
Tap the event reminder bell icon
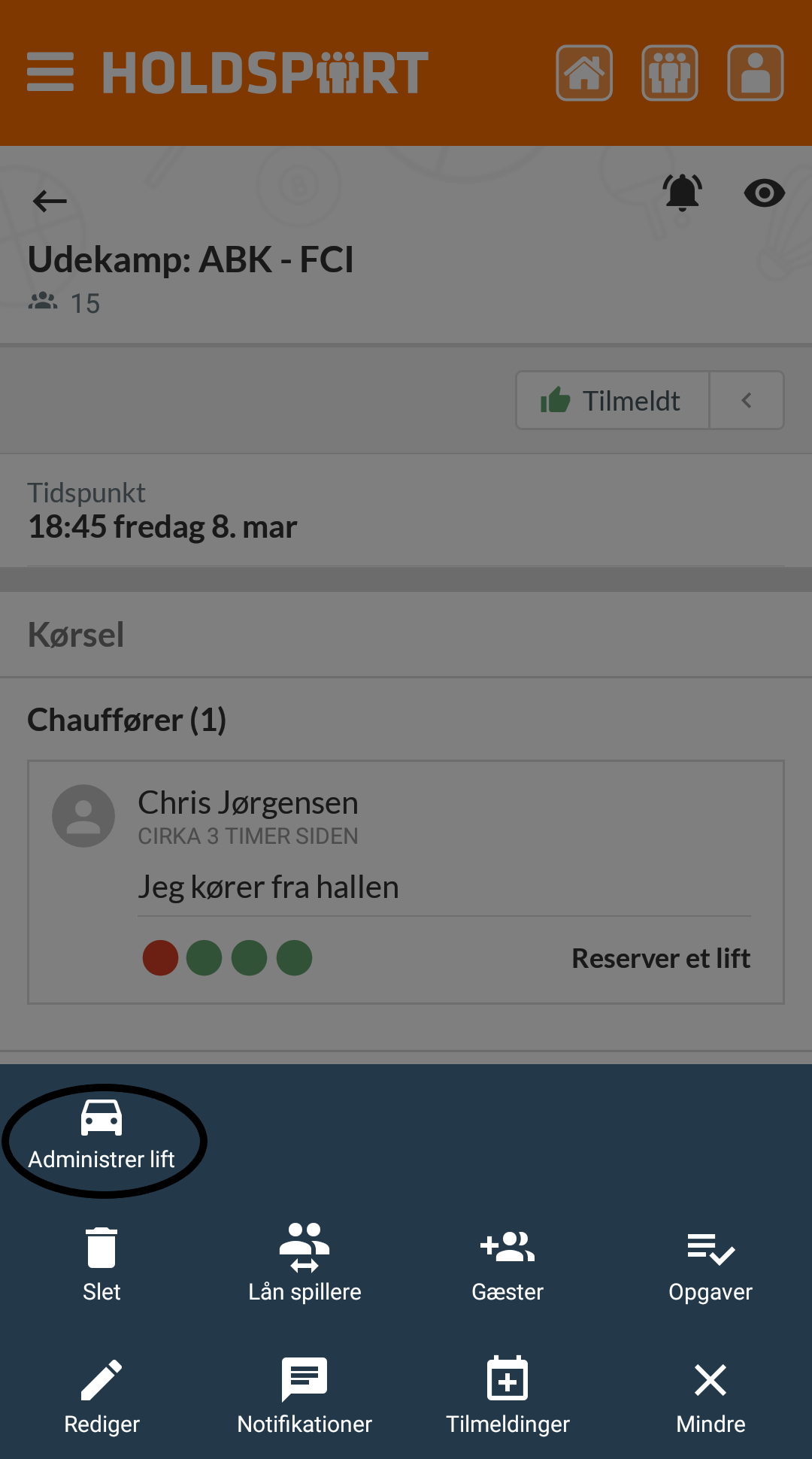click(x=683, y=193)
